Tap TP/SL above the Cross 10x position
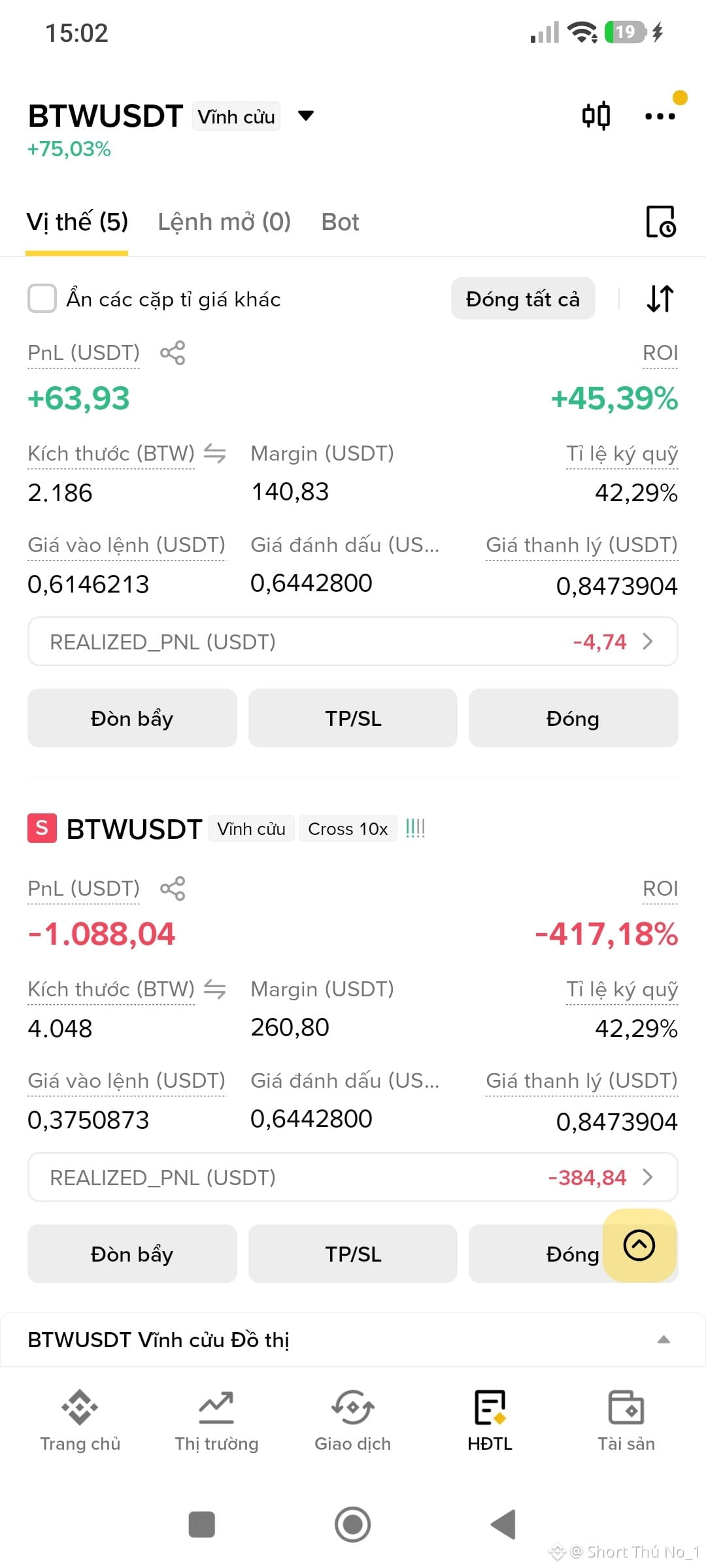 click(x=353, y=718)
